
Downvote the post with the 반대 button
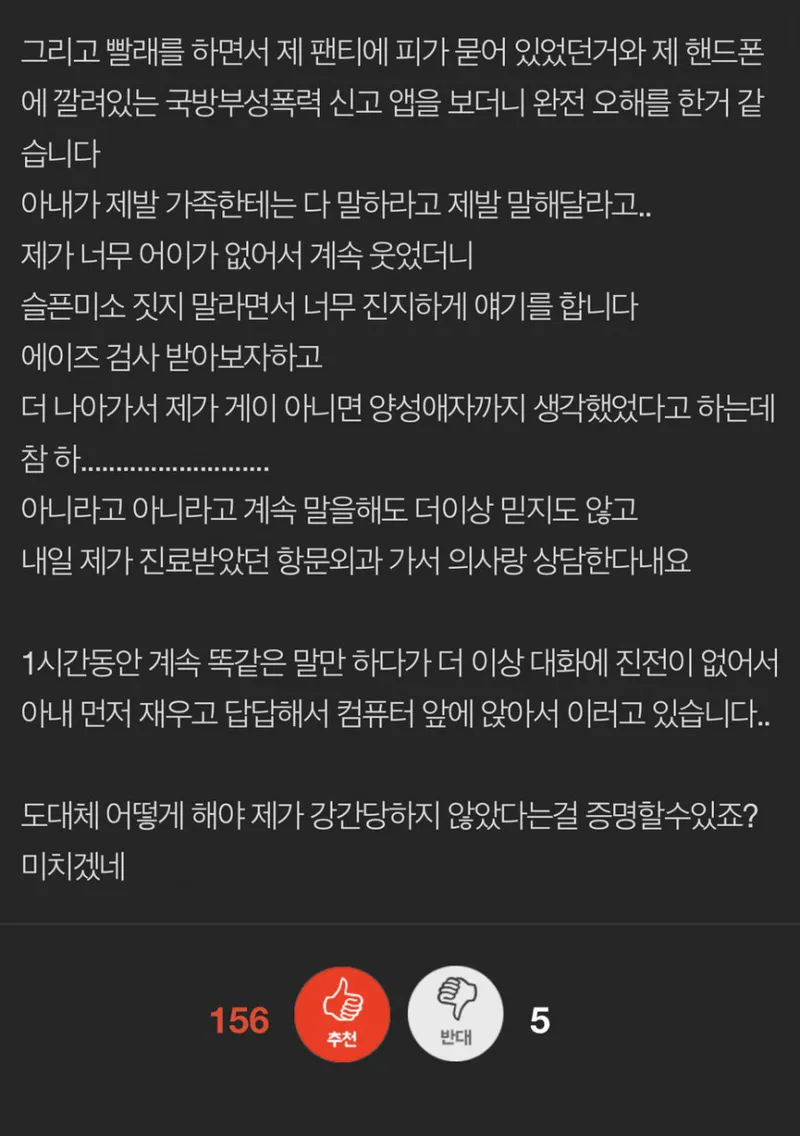455,1020
